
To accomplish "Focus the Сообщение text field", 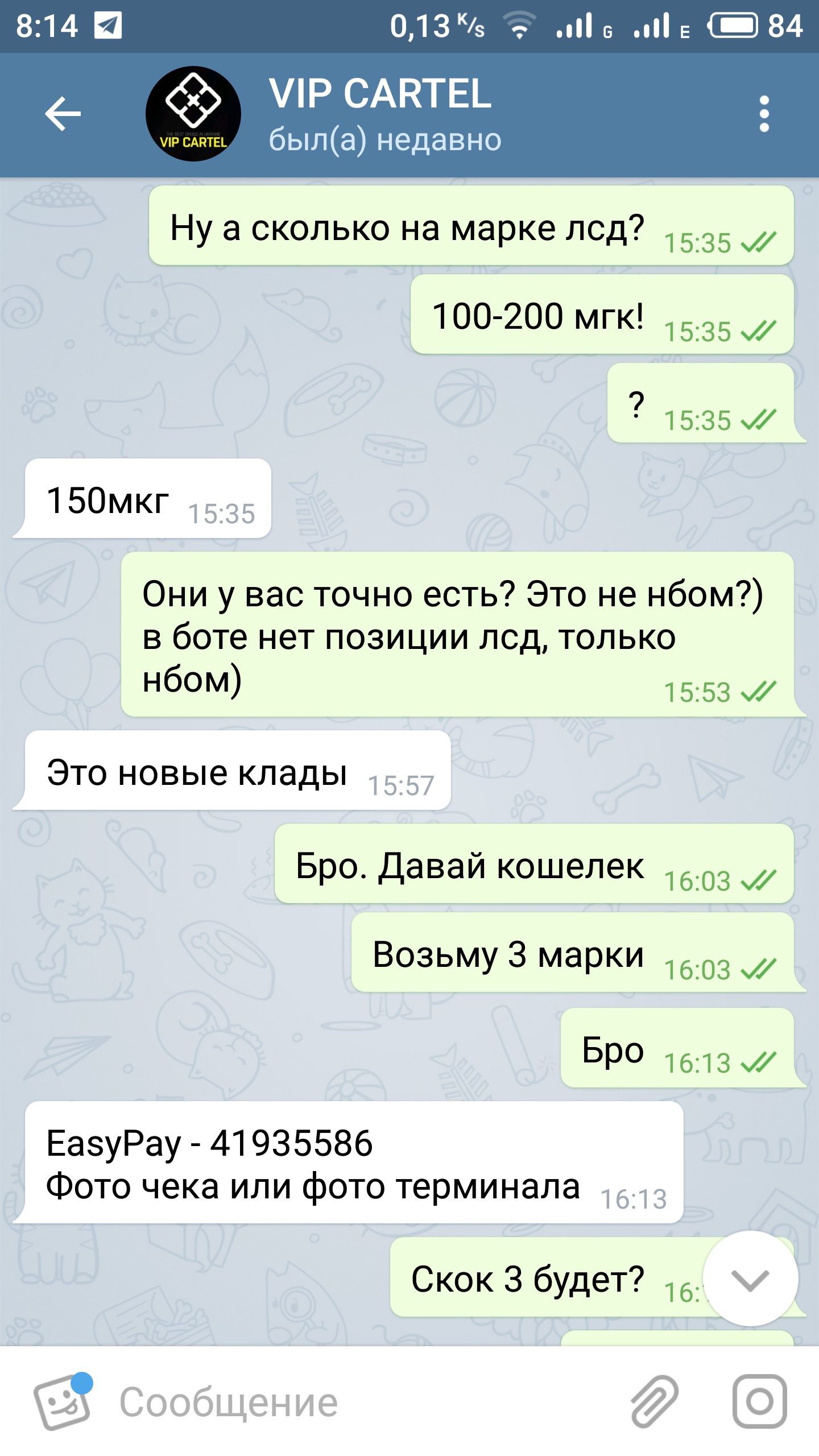I will pos(364,1402).
